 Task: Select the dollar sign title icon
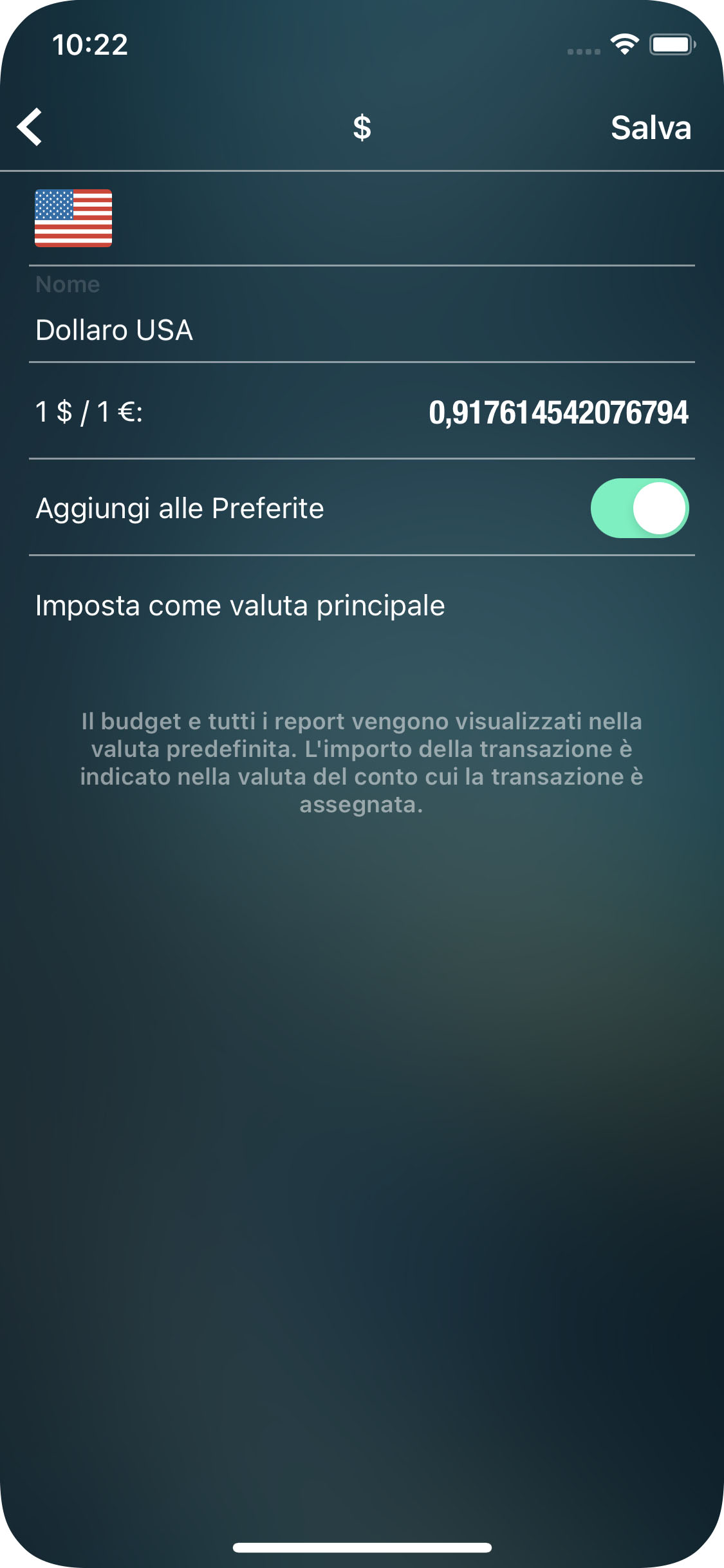[x=362, y=127]
